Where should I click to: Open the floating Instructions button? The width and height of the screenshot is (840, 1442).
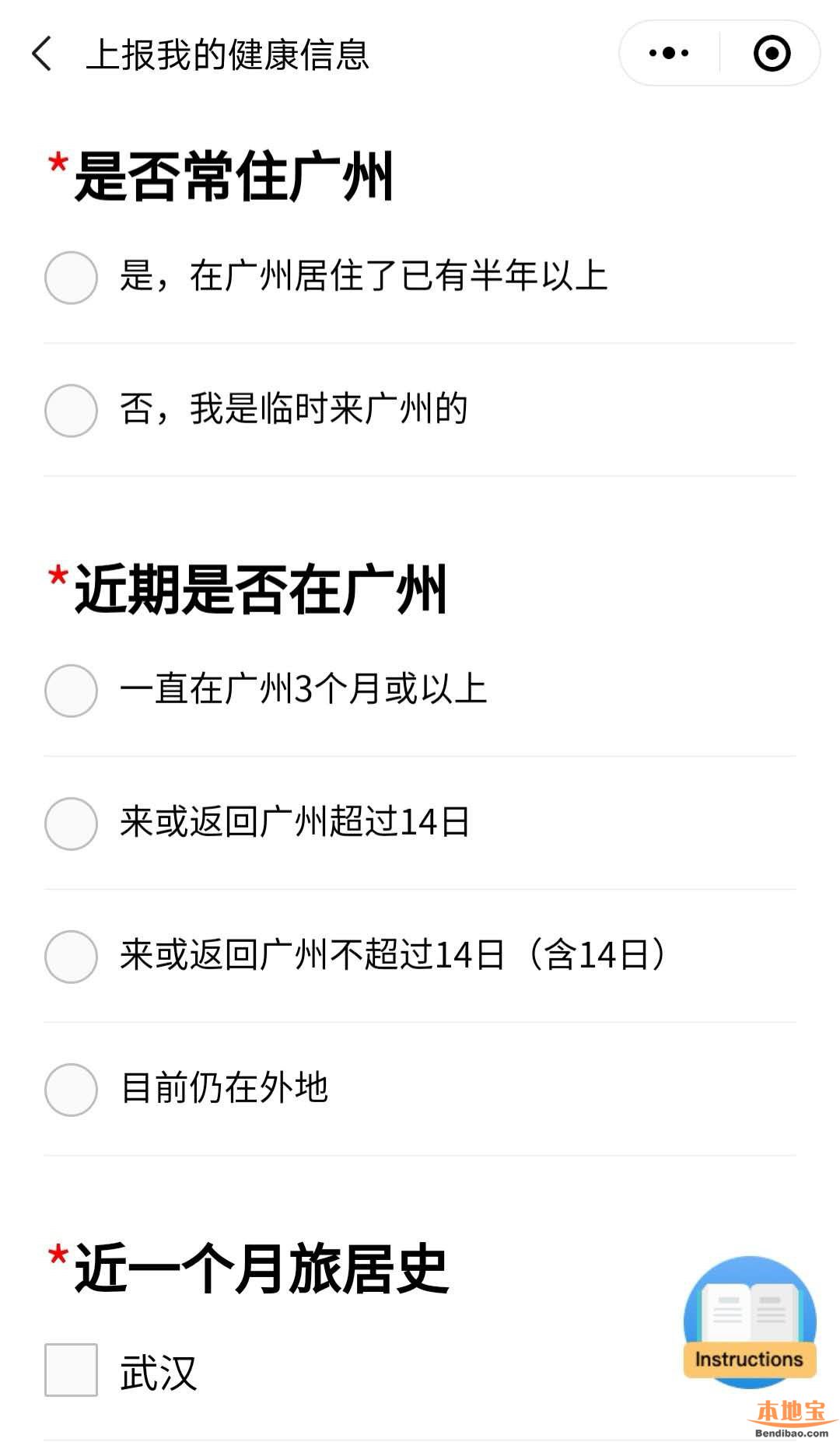pos(750,1322)
